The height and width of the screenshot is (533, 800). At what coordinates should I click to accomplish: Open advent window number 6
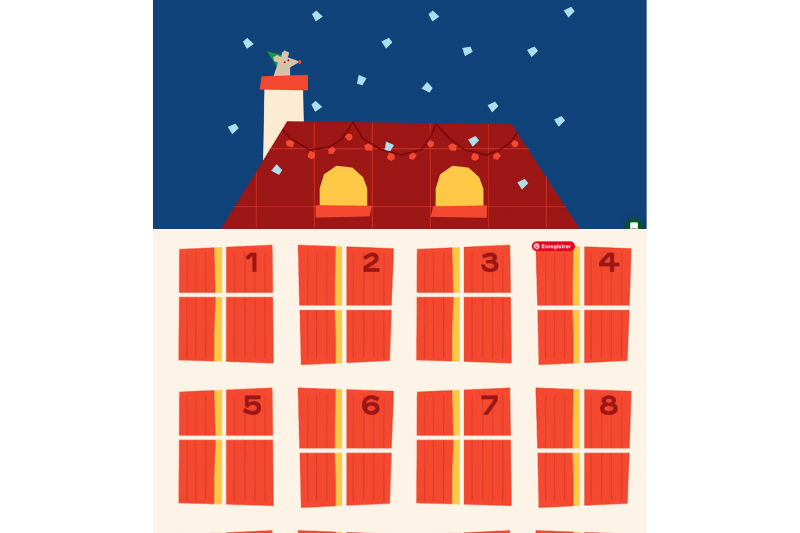click(345, 447)
